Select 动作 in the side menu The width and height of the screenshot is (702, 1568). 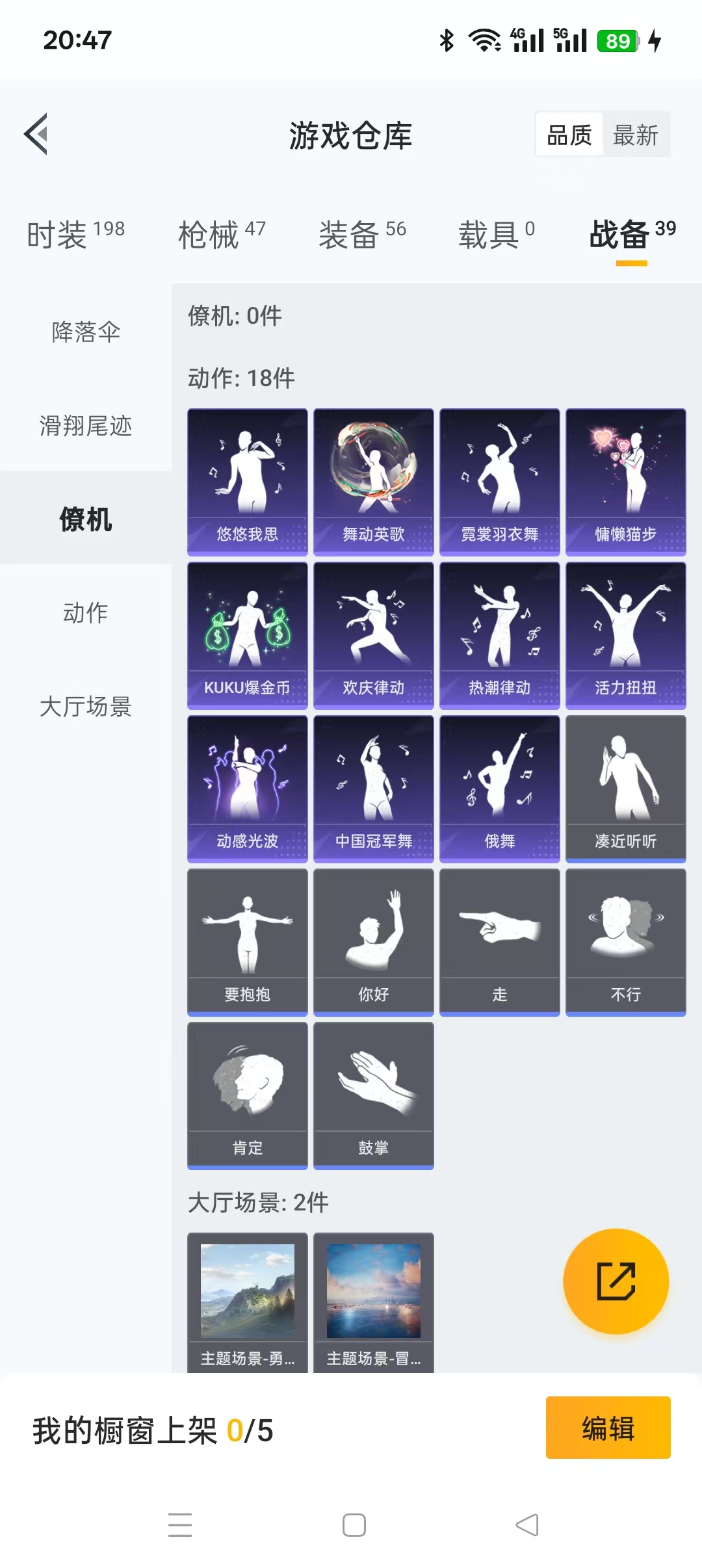tap(86, 612)
